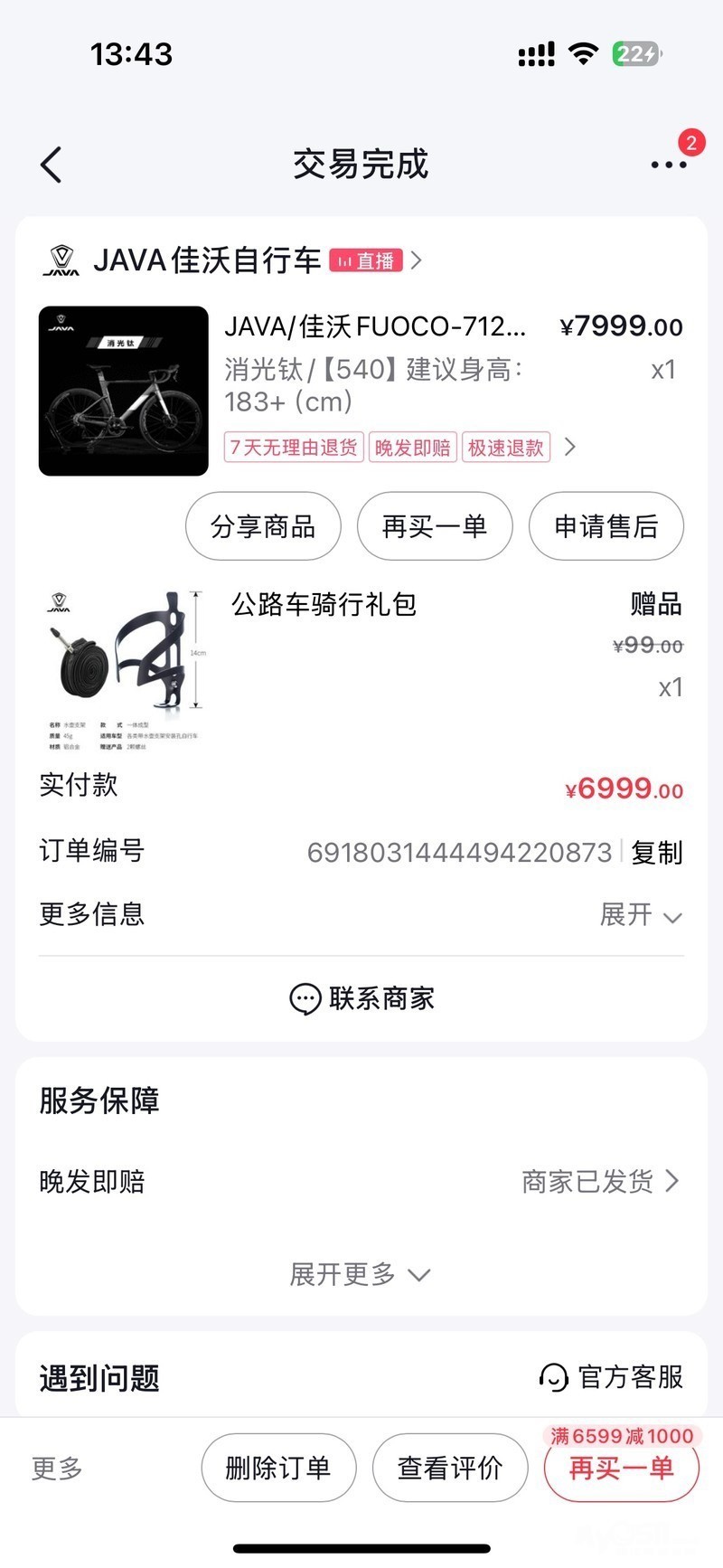This screenshot has height=1568, width=723.
Task: Open the JAVA佳沃自行车 store page
Action: pyautogui.click(x=208, y=260)
